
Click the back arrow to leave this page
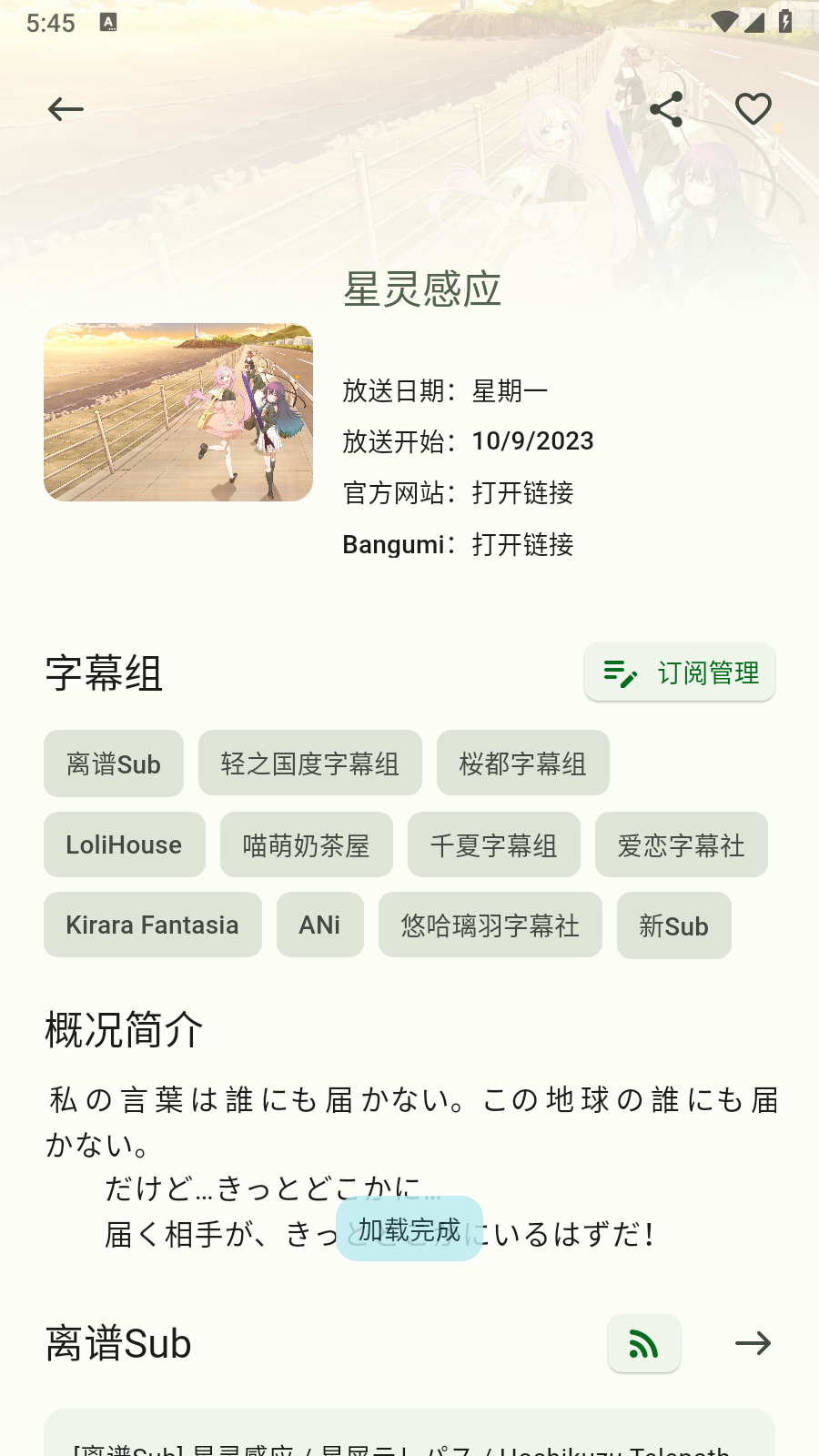tap(65, 108)
